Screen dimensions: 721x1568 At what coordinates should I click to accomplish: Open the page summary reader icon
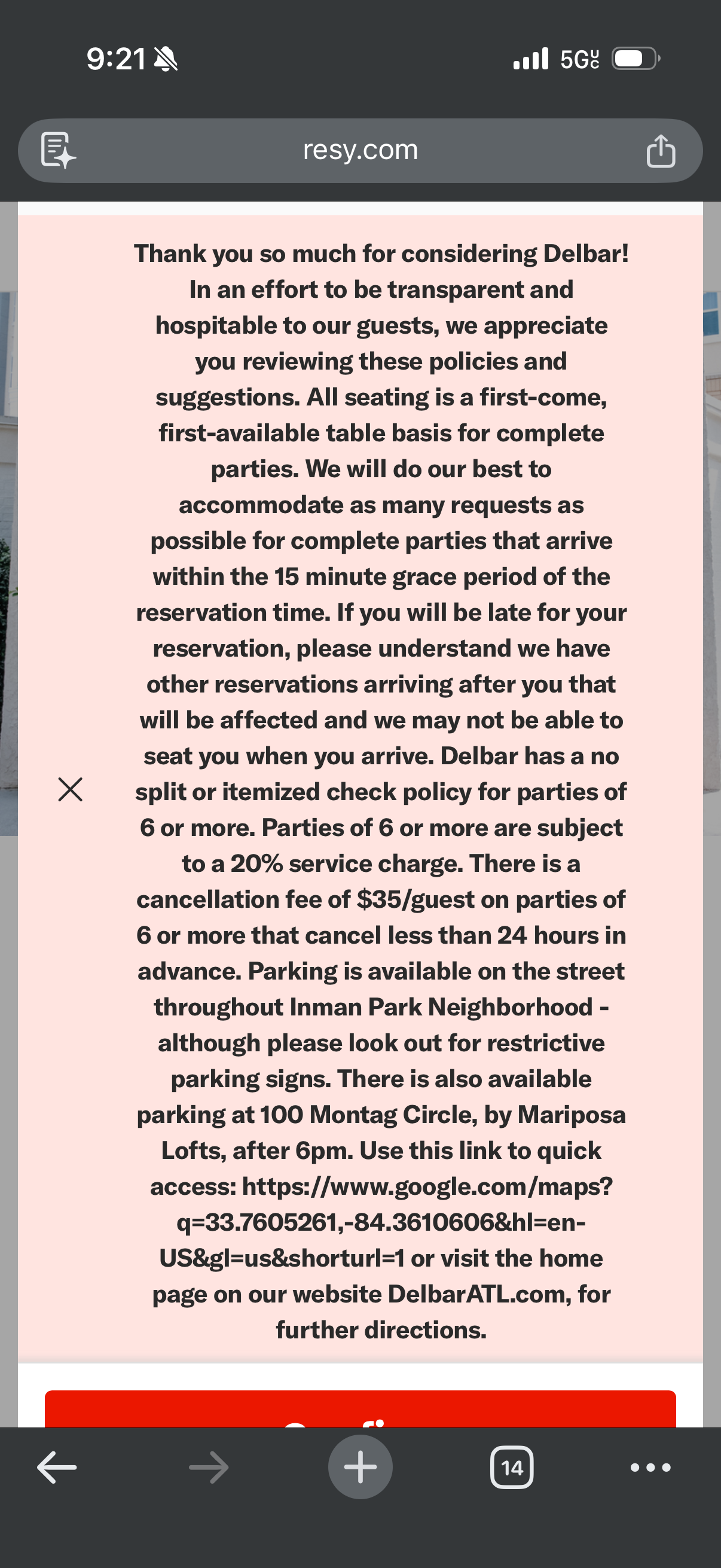[x=58, y=150]
